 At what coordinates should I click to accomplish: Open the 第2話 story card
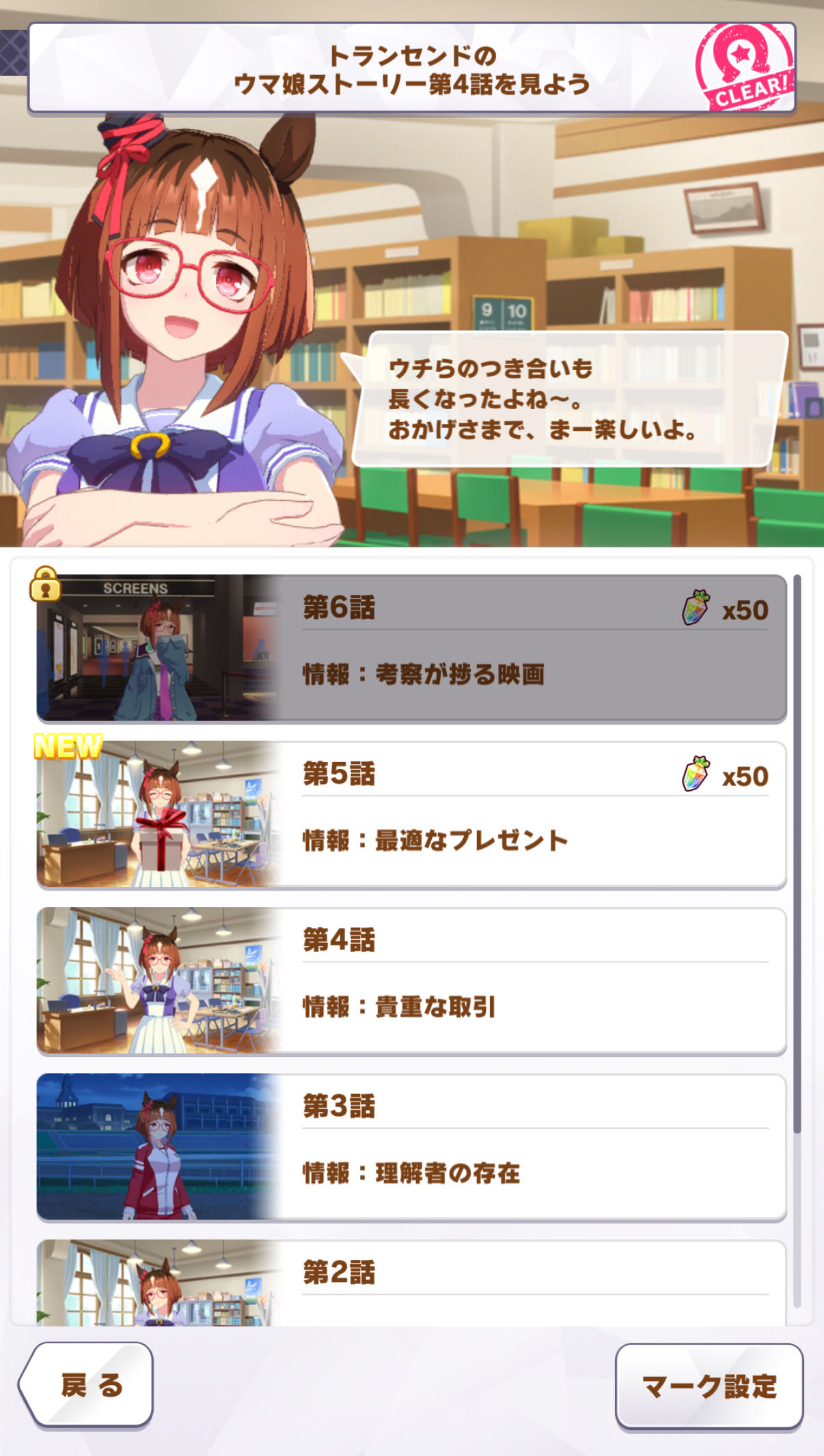(x=411, y=1283)
